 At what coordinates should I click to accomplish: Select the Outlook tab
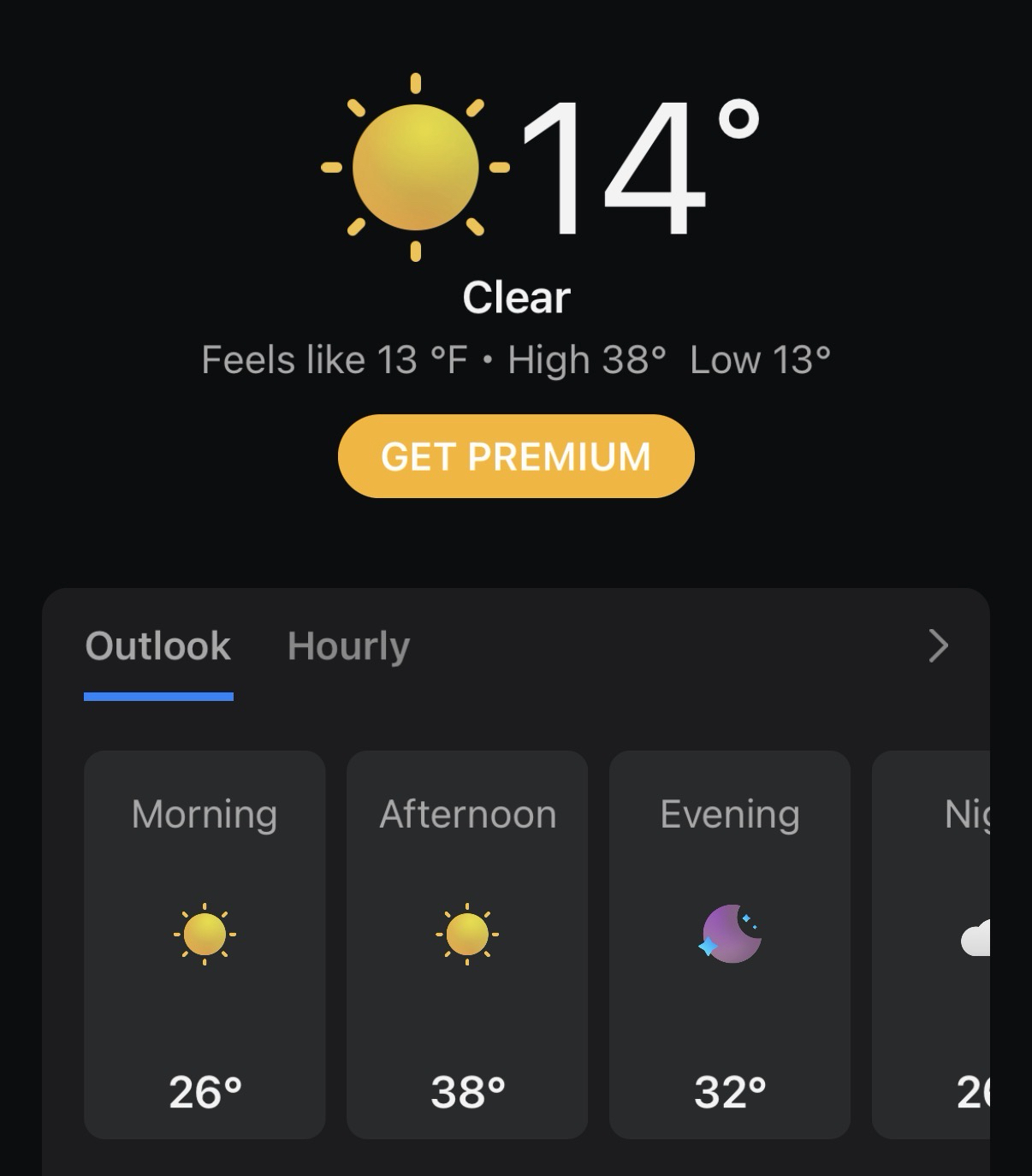click(x=158, y=646)
